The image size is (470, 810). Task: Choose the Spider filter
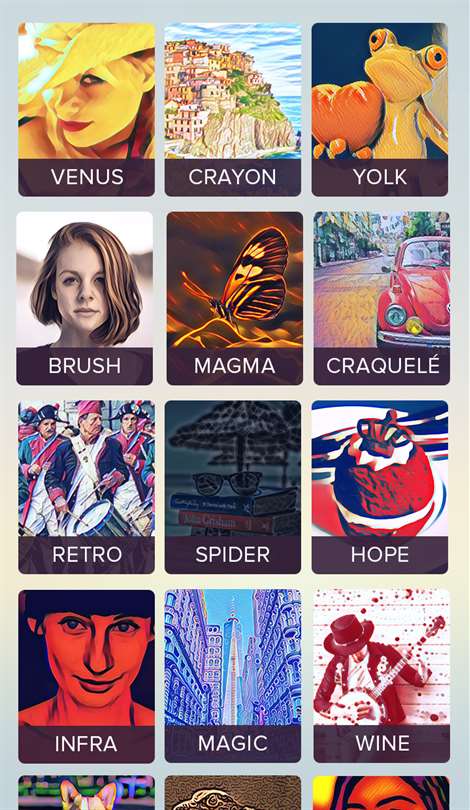coord(233,487)
